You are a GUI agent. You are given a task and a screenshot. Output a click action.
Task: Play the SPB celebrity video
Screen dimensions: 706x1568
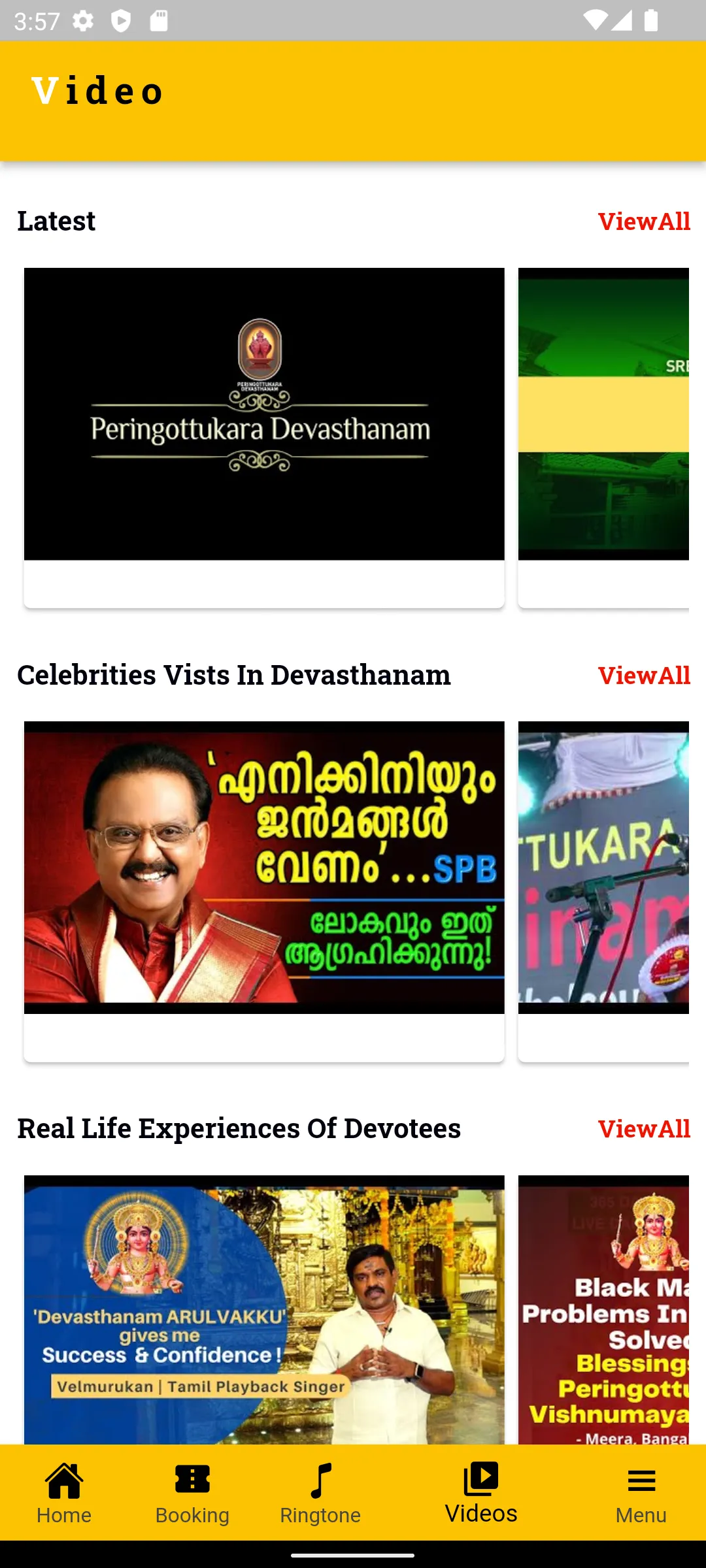[264, 868]
